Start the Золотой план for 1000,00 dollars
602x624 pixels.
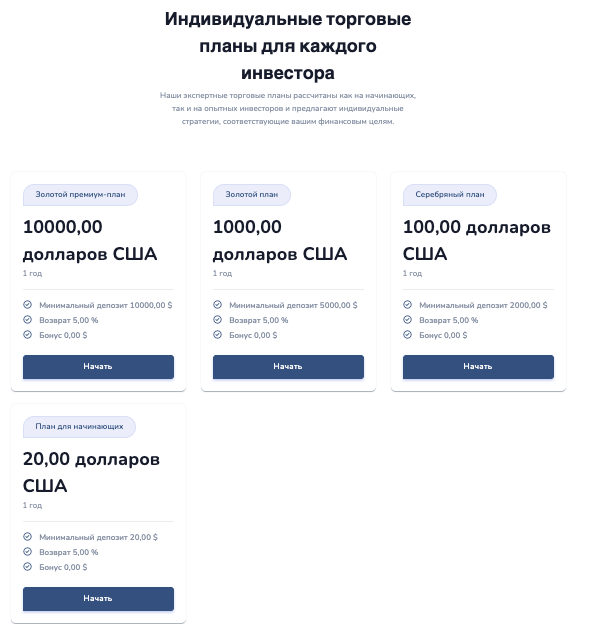pos(288,366)
